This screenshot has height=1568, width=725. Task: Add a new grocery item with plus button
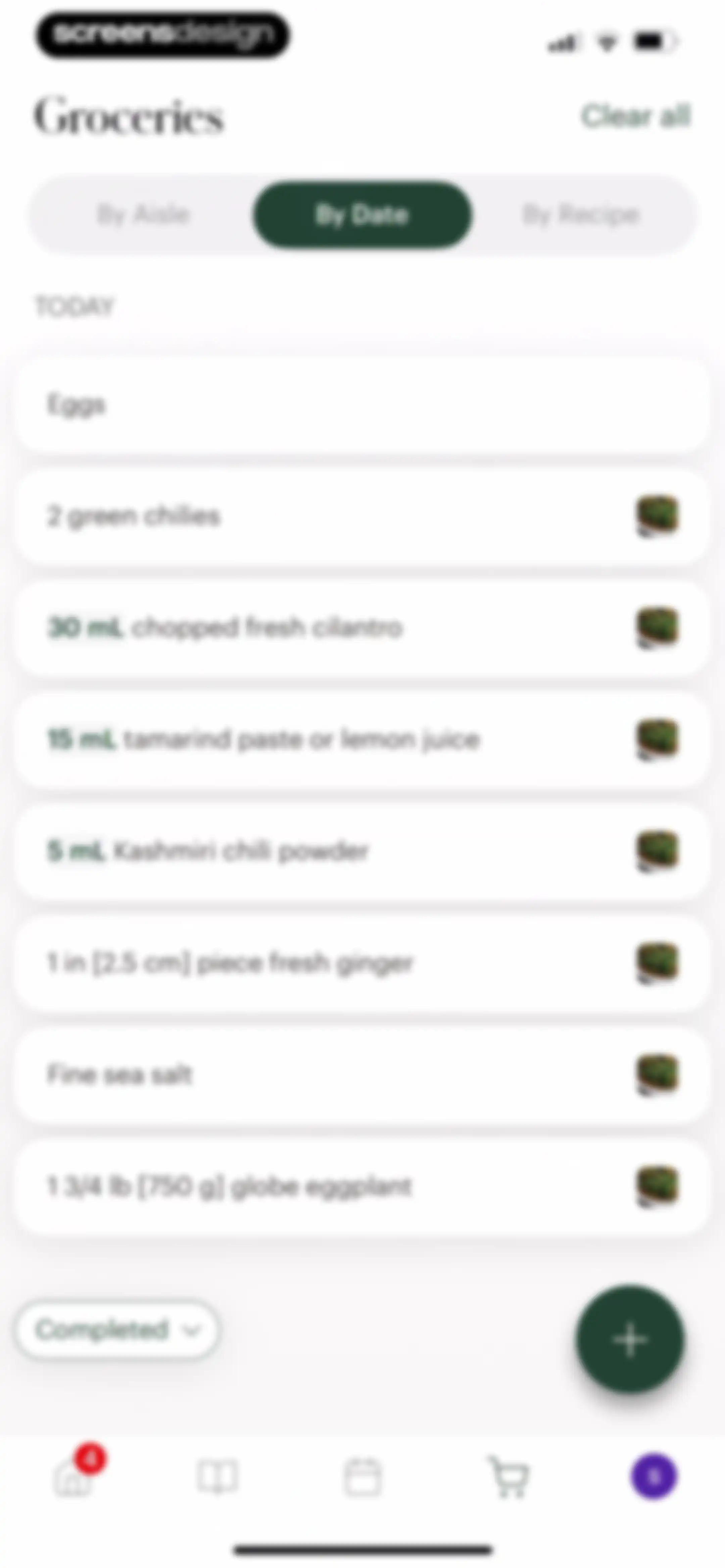point(630,1340)
